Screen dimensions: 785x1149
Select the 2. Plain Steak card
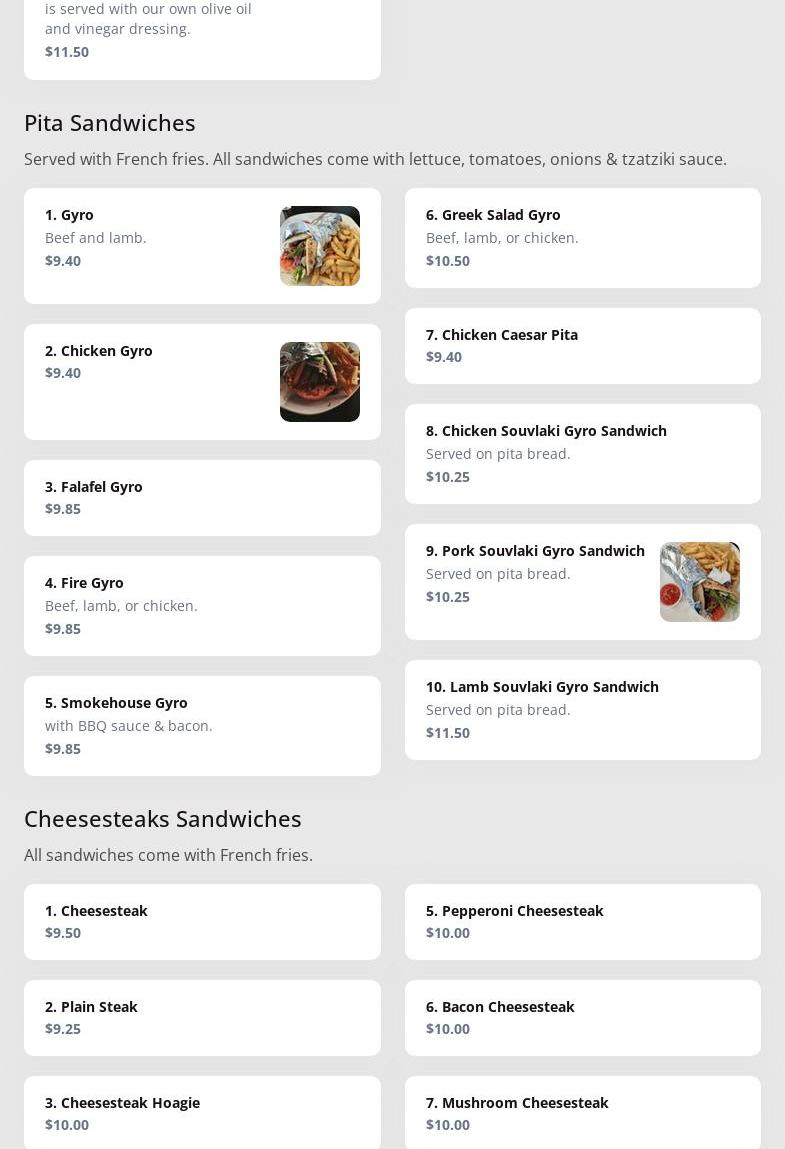pyautogui.click(x=202, y=1017)
